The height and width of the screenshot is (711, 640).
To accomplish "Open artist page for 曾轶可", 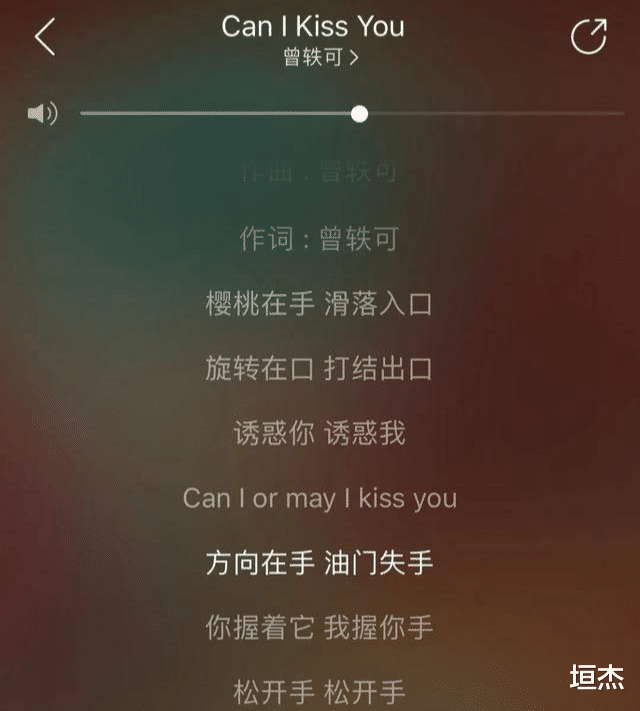I will tap(320, 57).
